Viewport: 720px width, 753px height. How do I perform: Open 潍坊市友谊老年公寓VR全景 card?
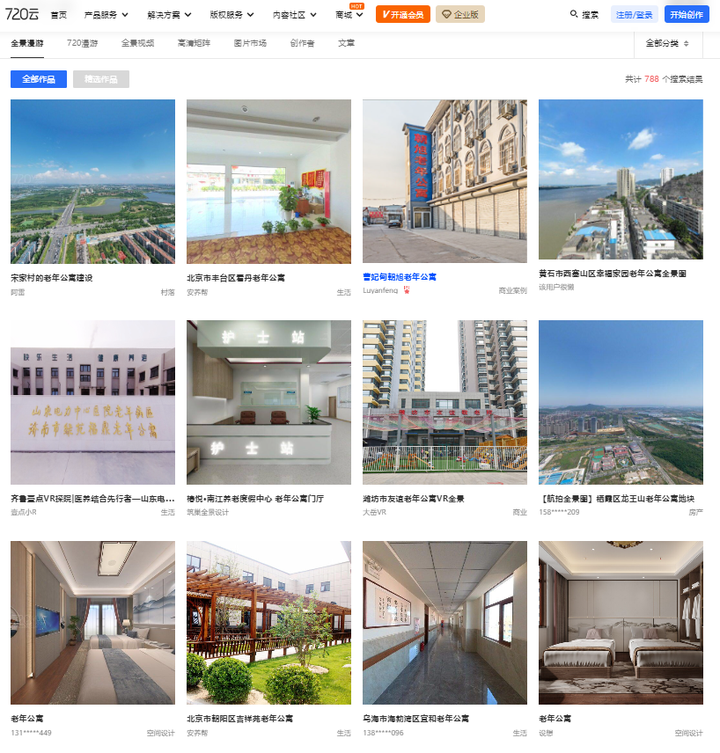[444, 402]
